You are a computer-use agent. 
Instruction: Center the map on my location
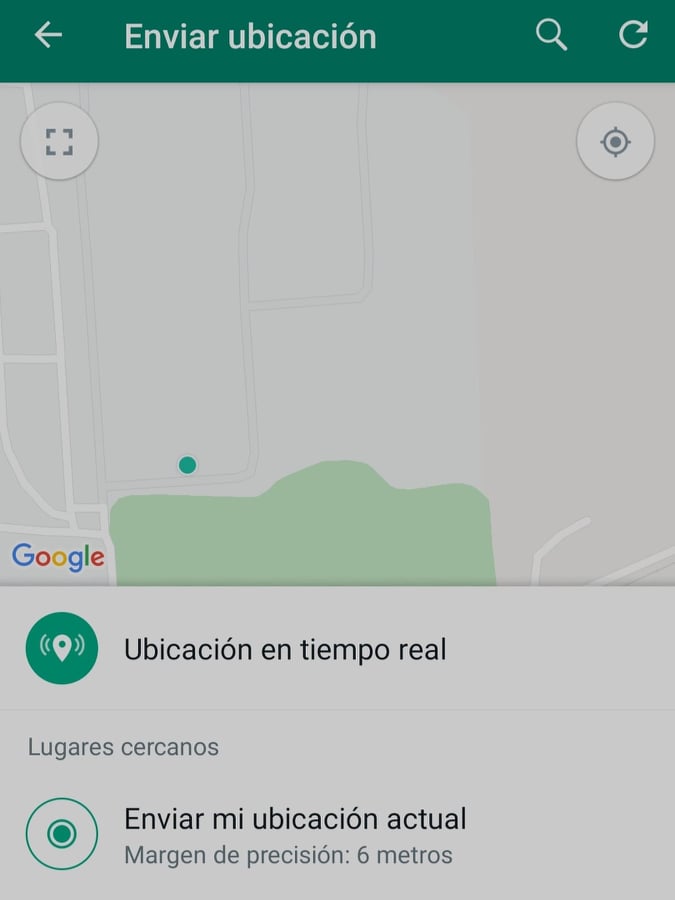coord(615,142)
